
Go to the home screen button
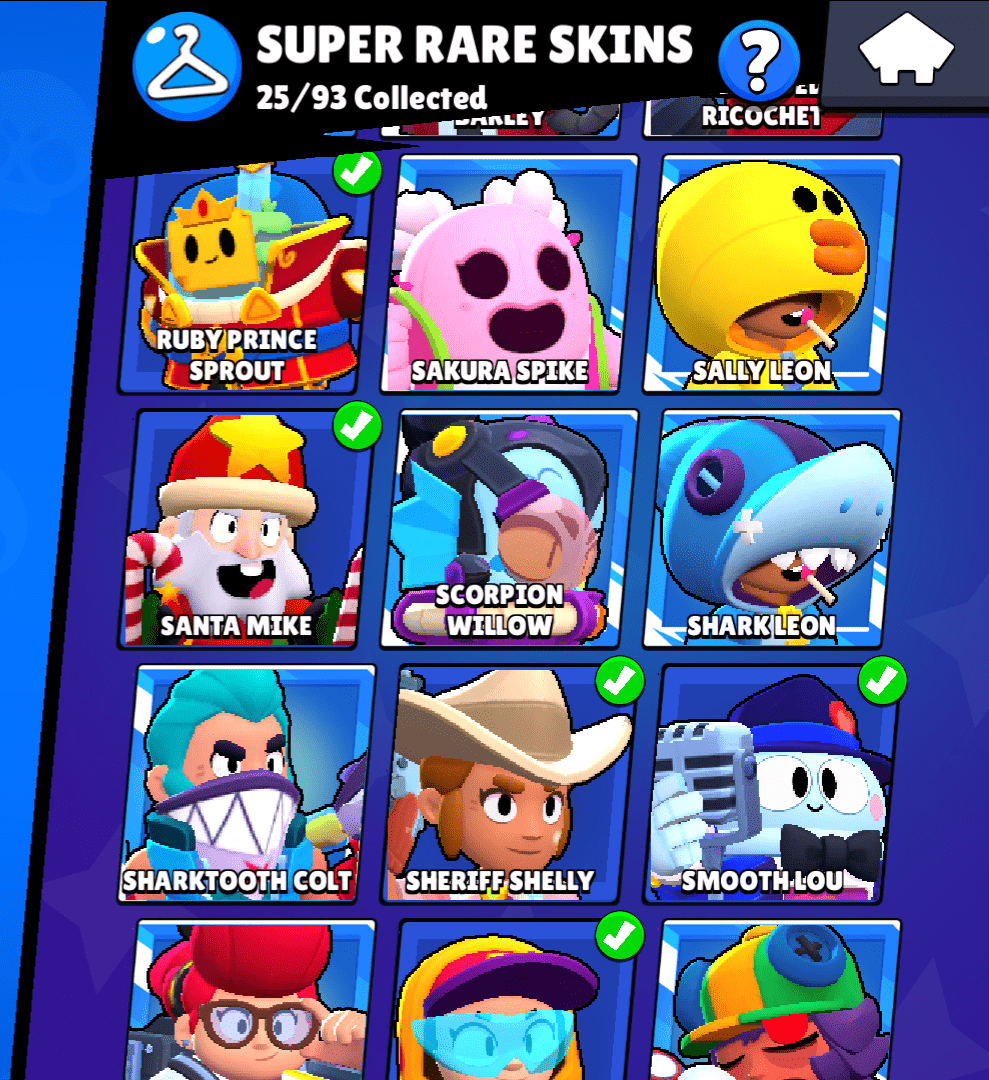903,50
